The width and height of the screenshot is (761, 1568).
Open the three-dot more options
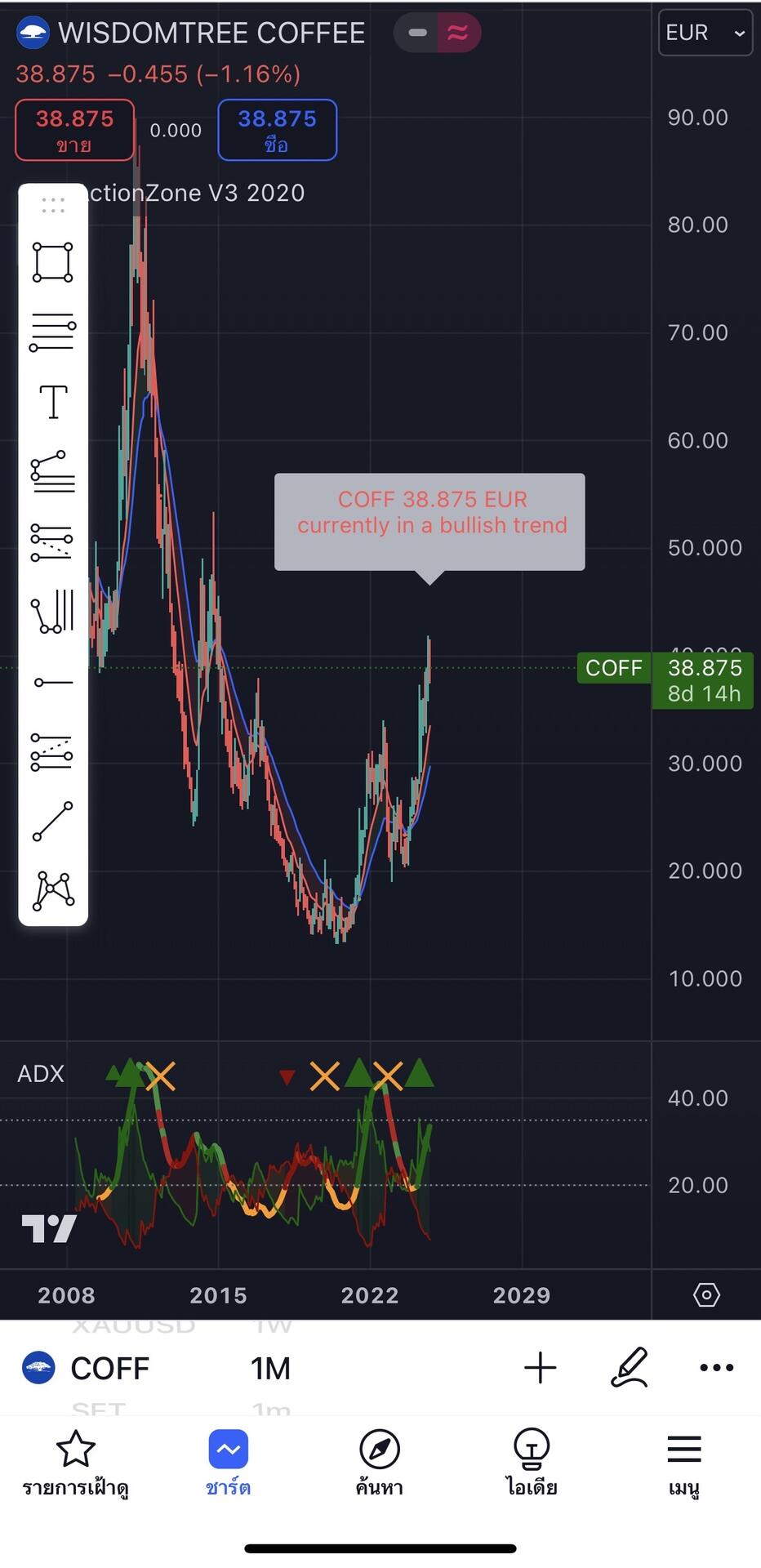coord(716,1367)
